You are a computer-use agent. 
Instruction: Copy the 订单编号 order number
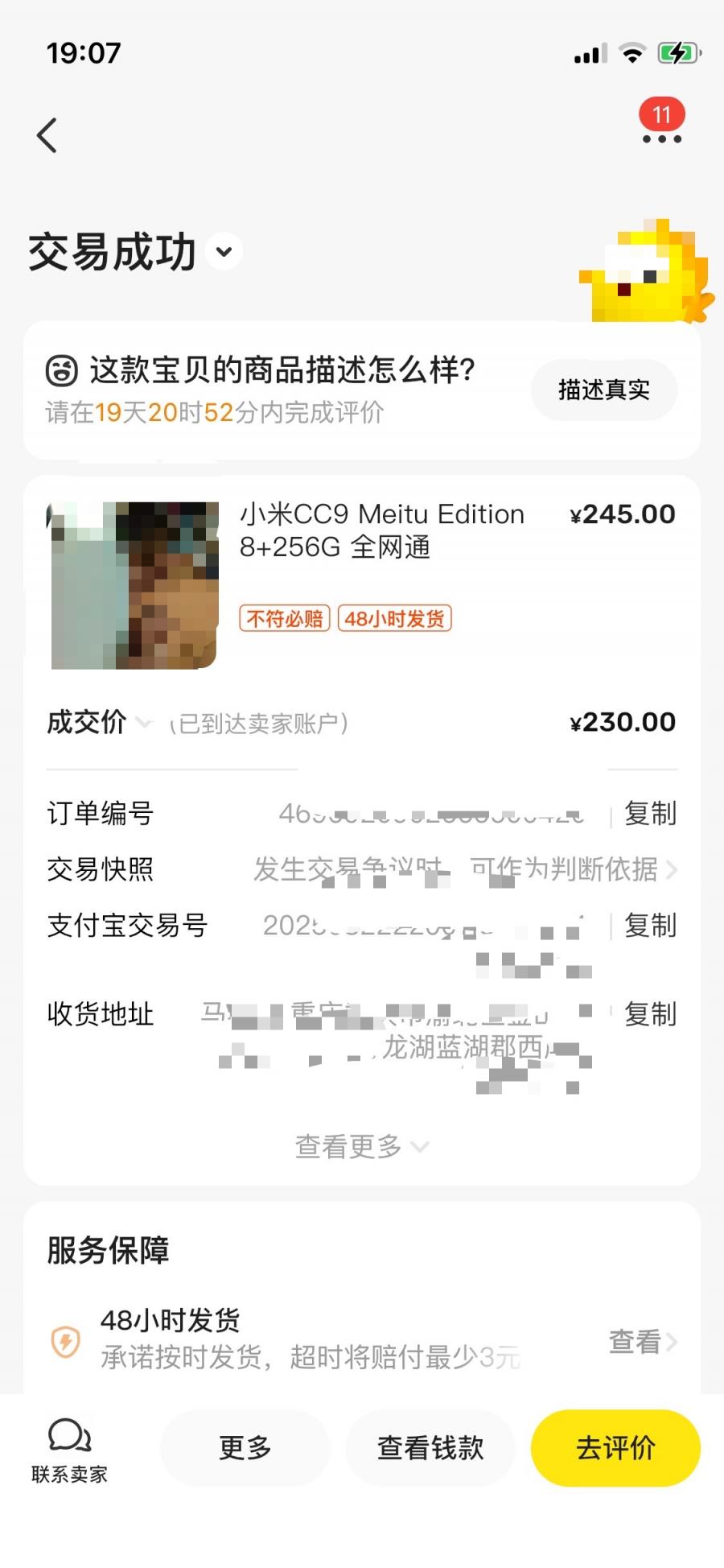point(650,813)
